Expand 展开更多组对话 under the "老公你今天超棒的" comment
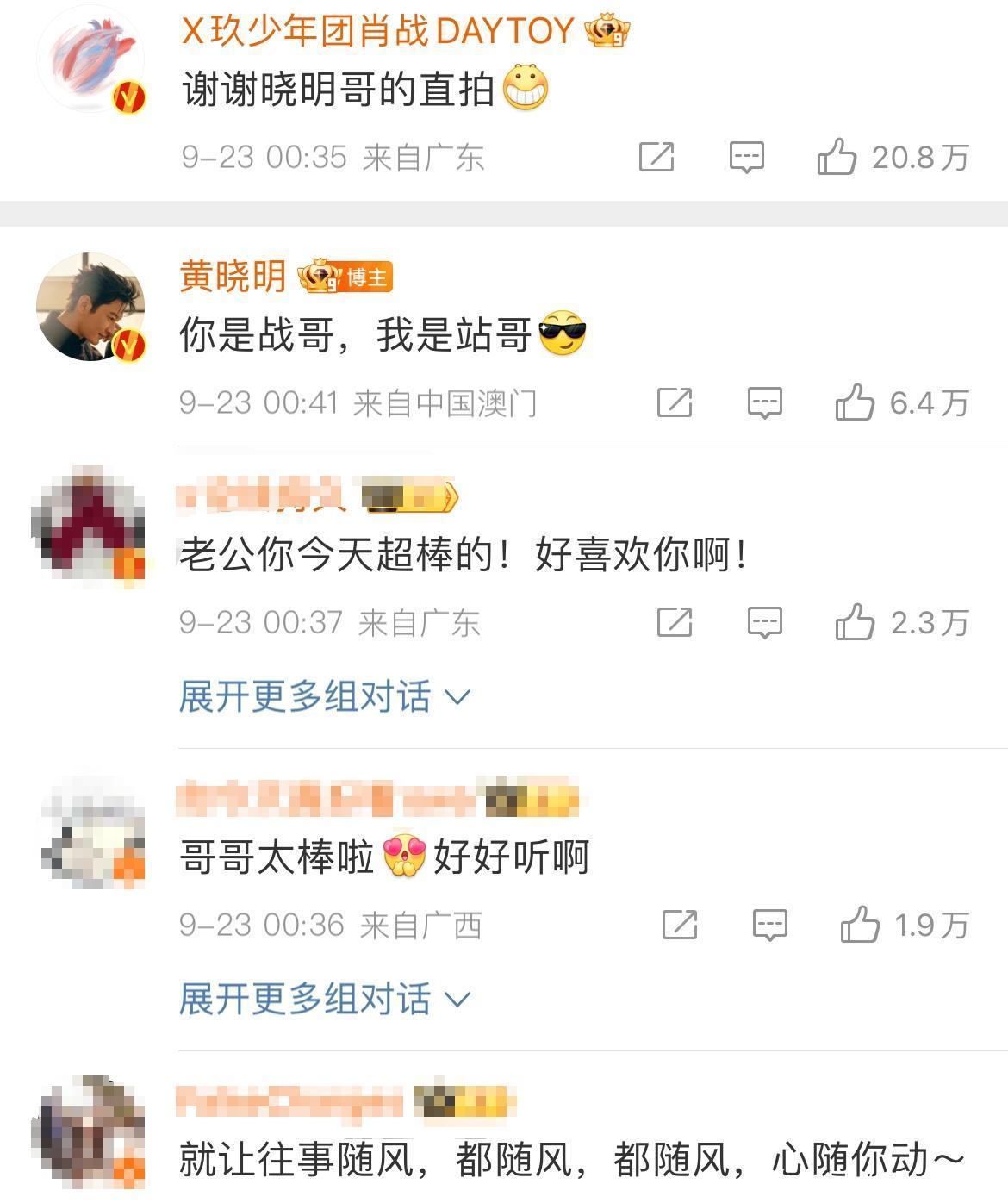This screenshot has width=1008, height=1203. 324,696
